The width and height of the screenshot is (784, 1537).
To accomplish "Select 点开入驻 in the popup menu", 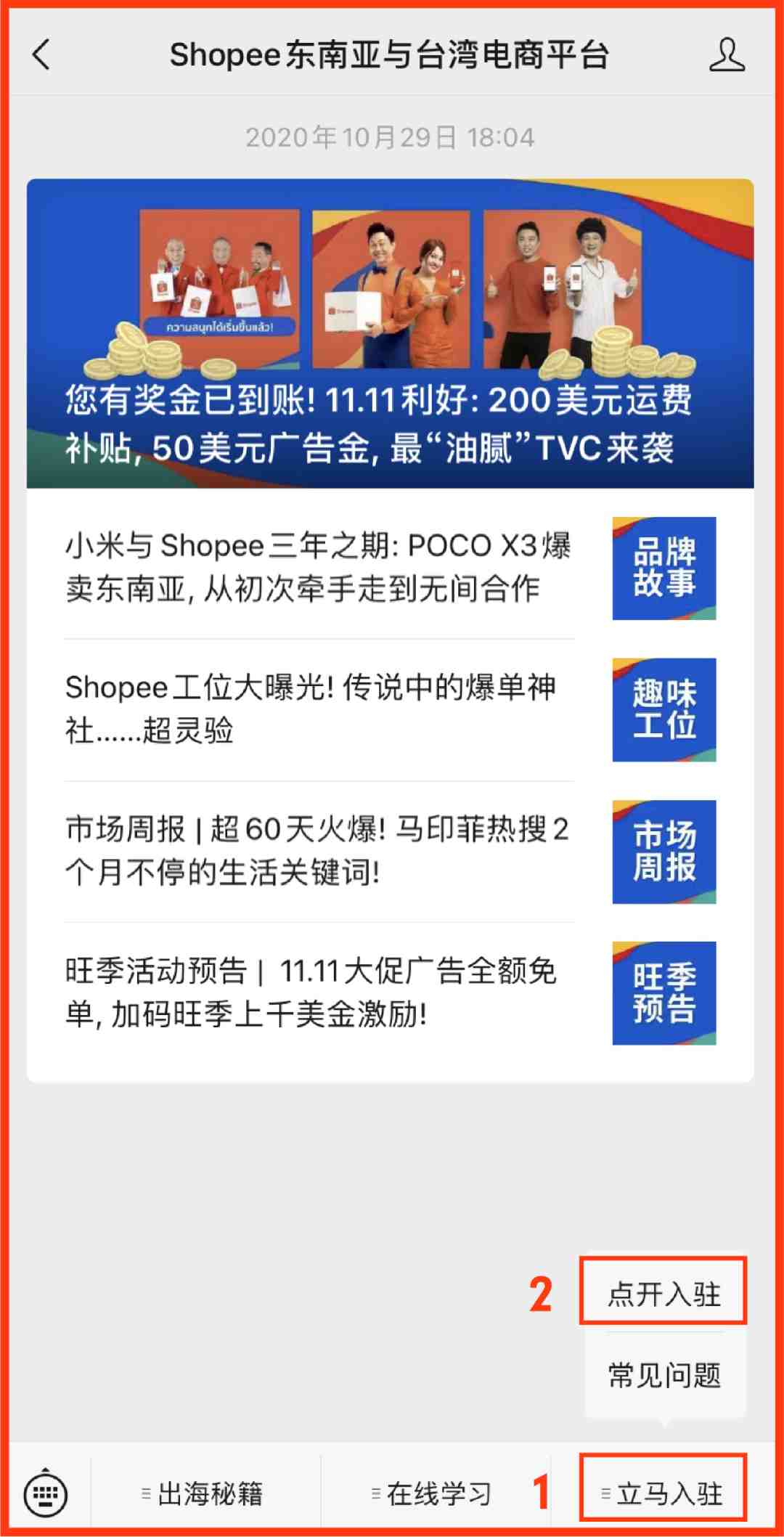I will (663, 1293).
